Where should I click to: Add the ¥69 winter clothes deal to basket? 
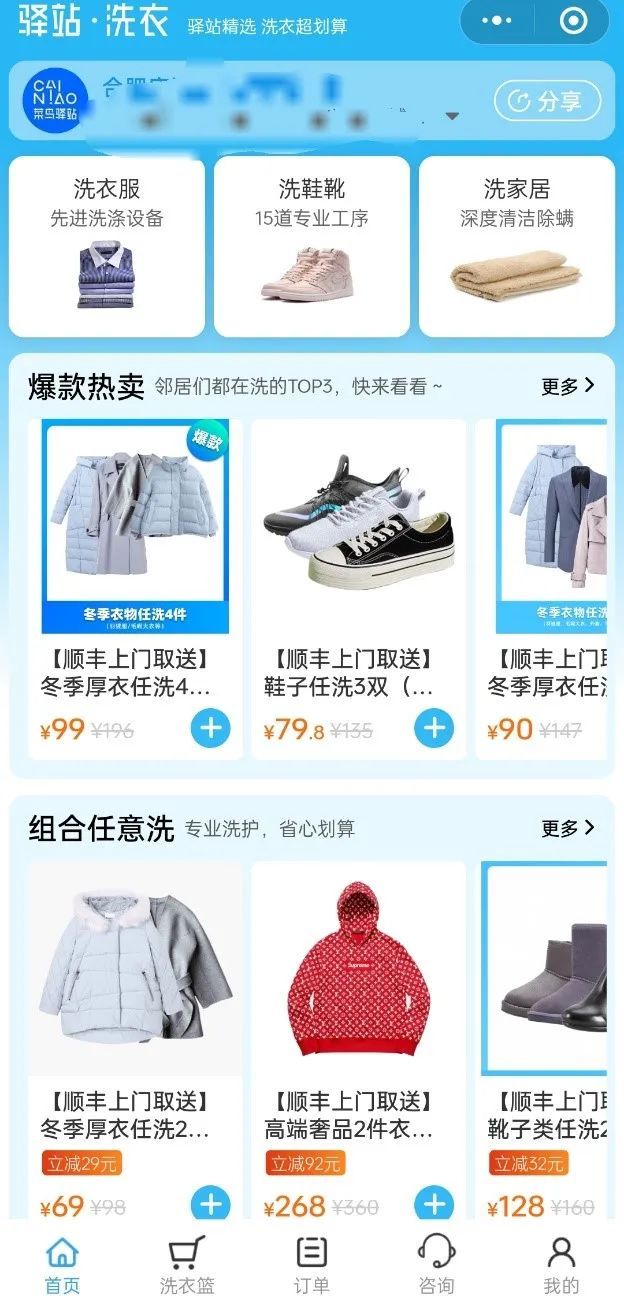[x=210, y=1203]
